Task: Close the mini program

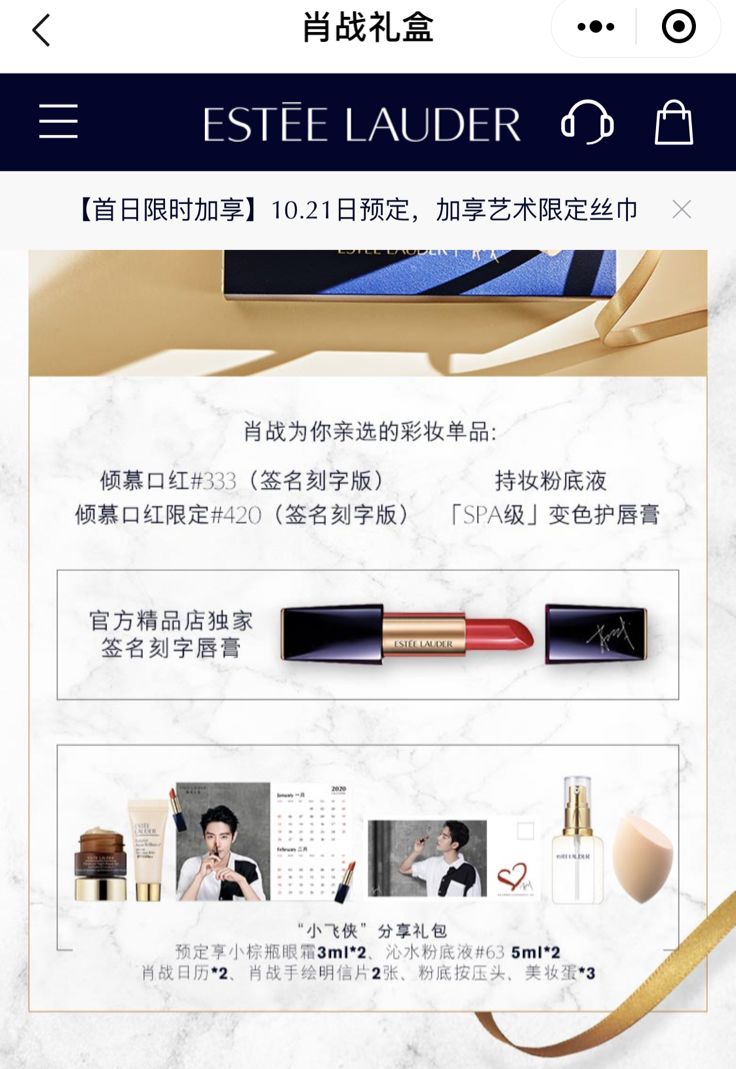Action: (679, 28)
